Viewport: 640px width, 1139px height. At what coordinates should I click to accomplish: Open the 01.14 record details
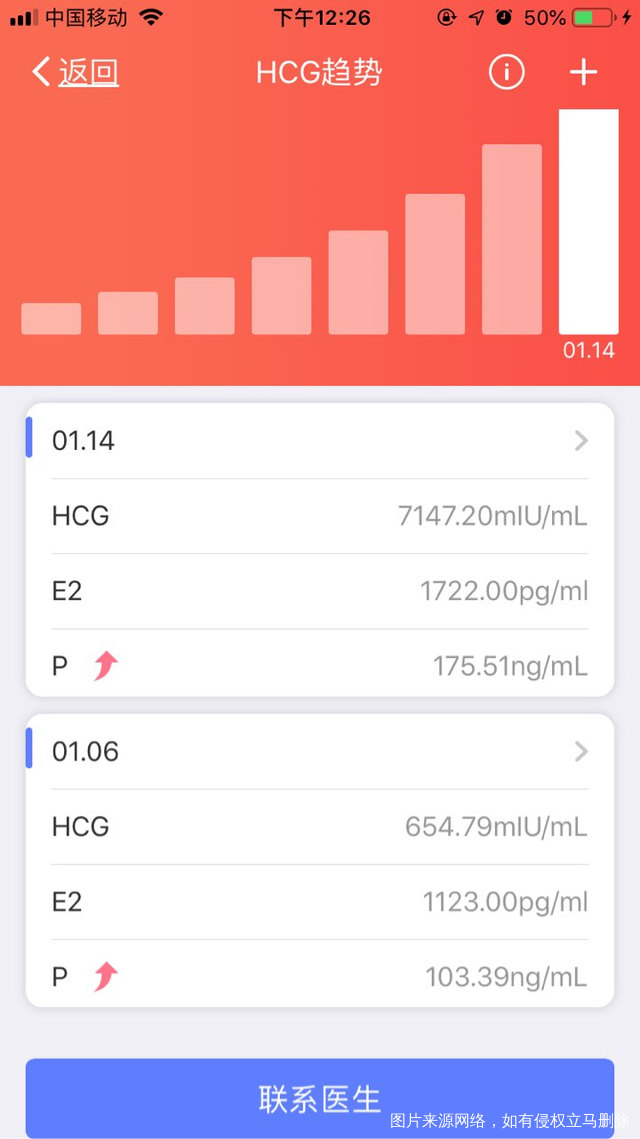click(x=320, y=441)
